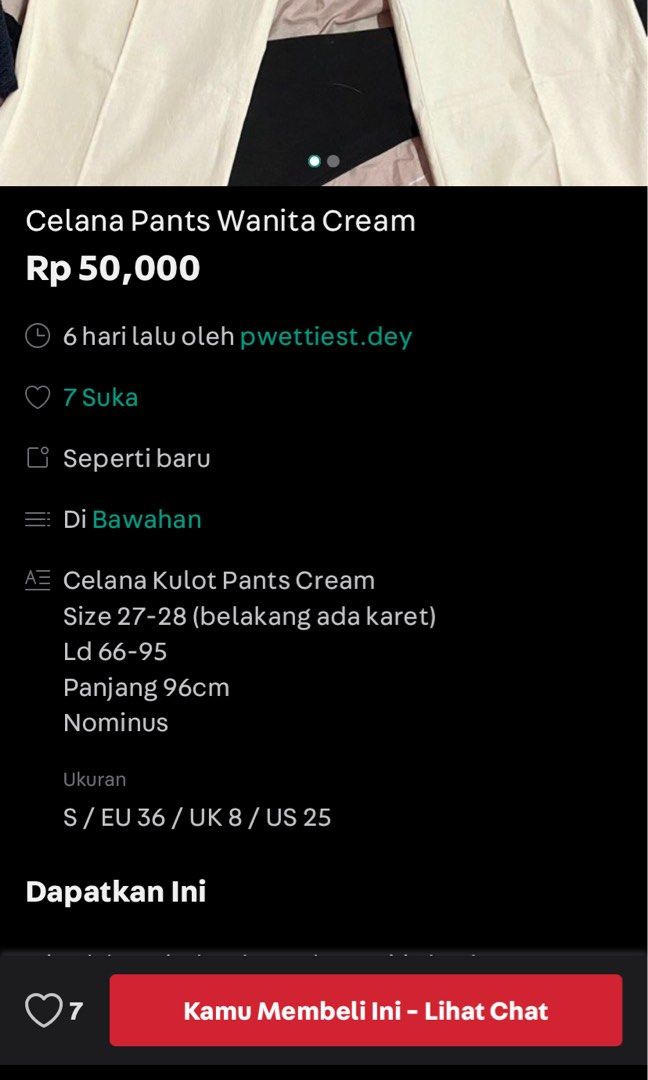This screenshot has height=1080, width=648.
Task: Jump to the second photo indicator dot
Action: coord(333,161)
